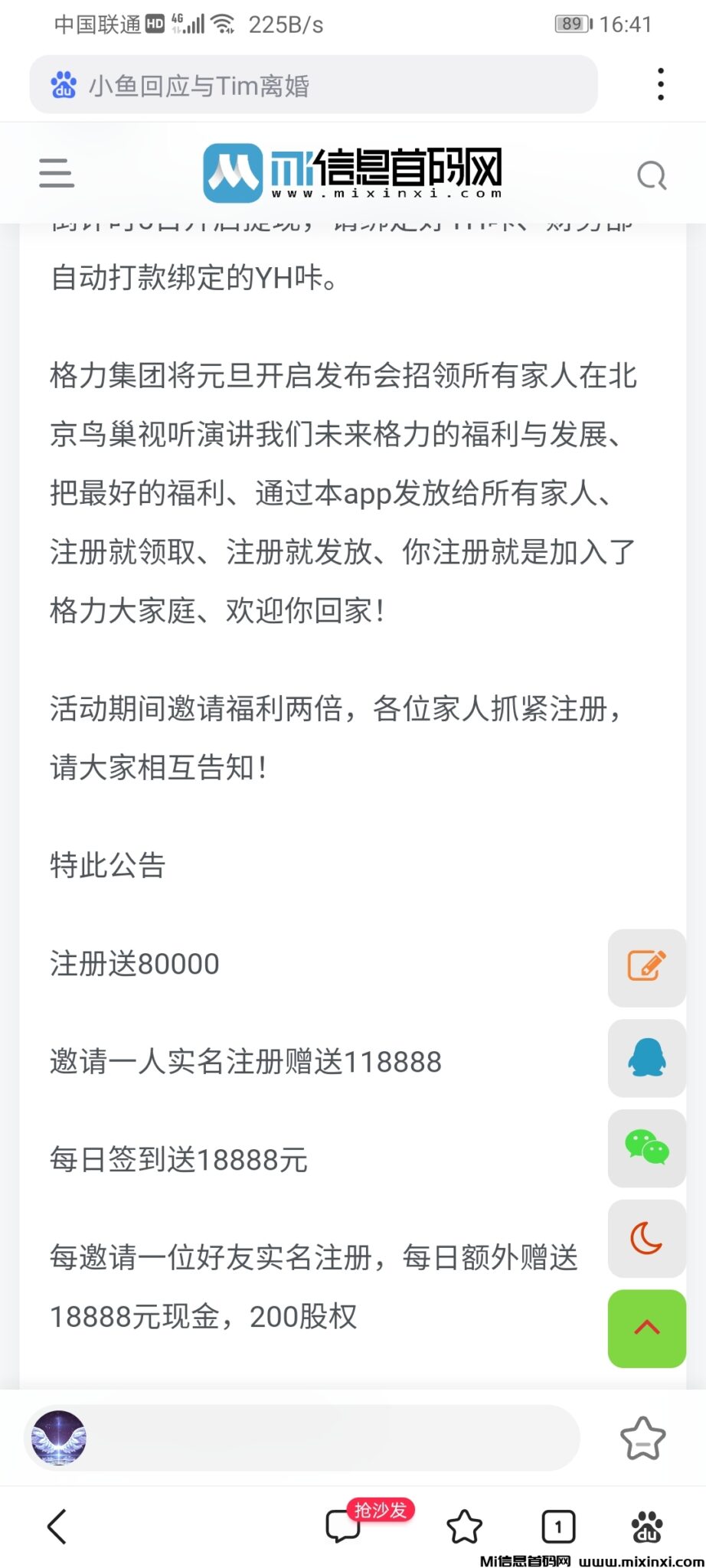Open the browser three-dot overflow menu
The image size is (706, 1568).
660,84
